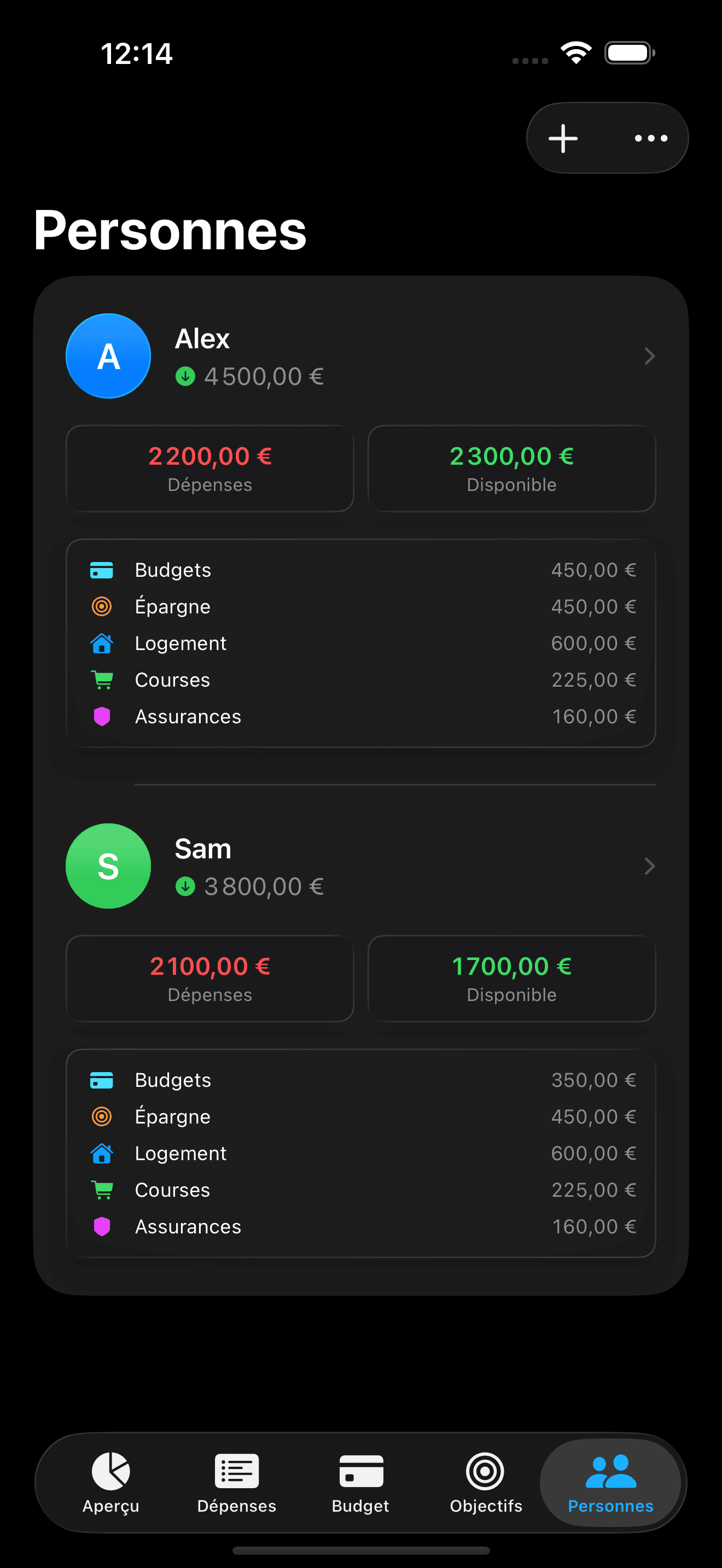The width and height of the screenshot is (722, 1568).
Task: Click the Épargne target icon under Alex
Action: click(102, 606)
